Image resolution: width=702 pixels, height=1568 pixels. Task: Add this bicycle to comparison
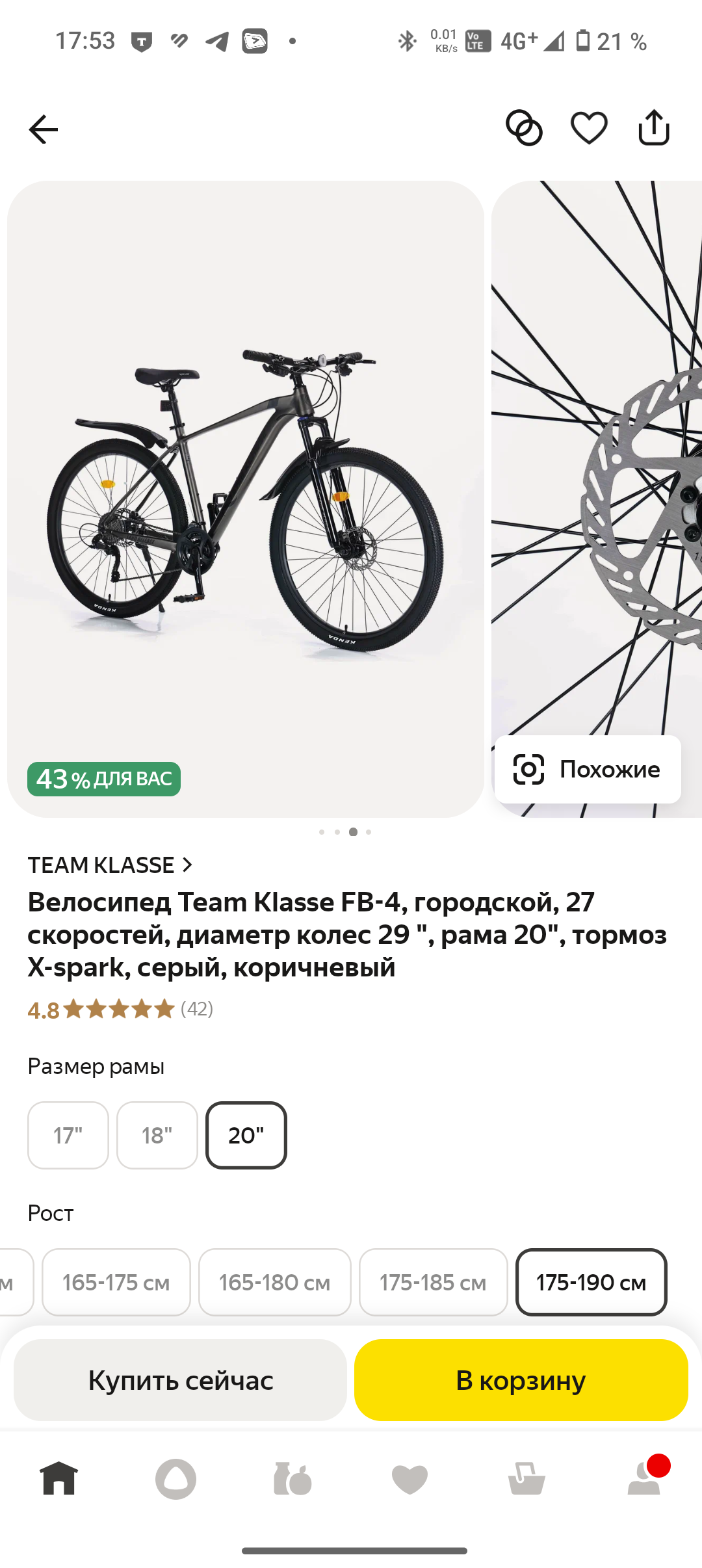point(524,127)
